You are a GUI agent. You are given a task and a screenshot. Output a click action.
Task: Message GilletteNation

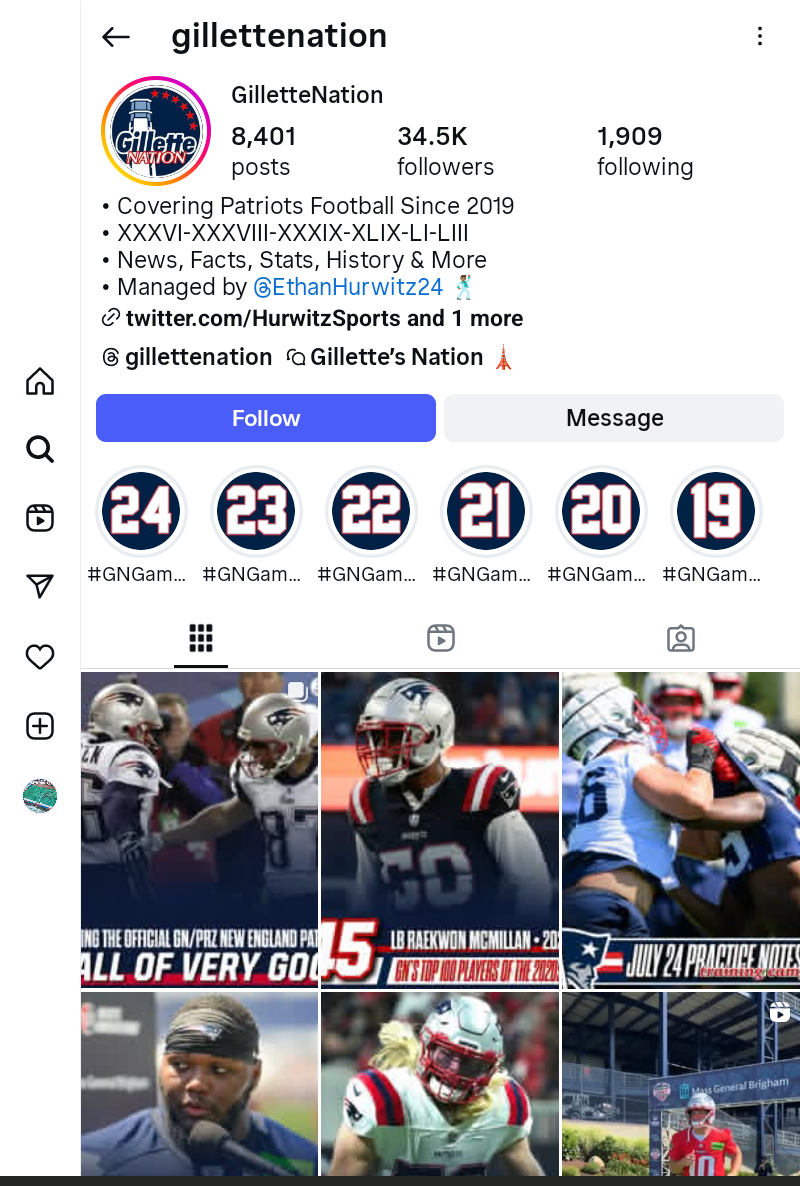tap(614, 418)
